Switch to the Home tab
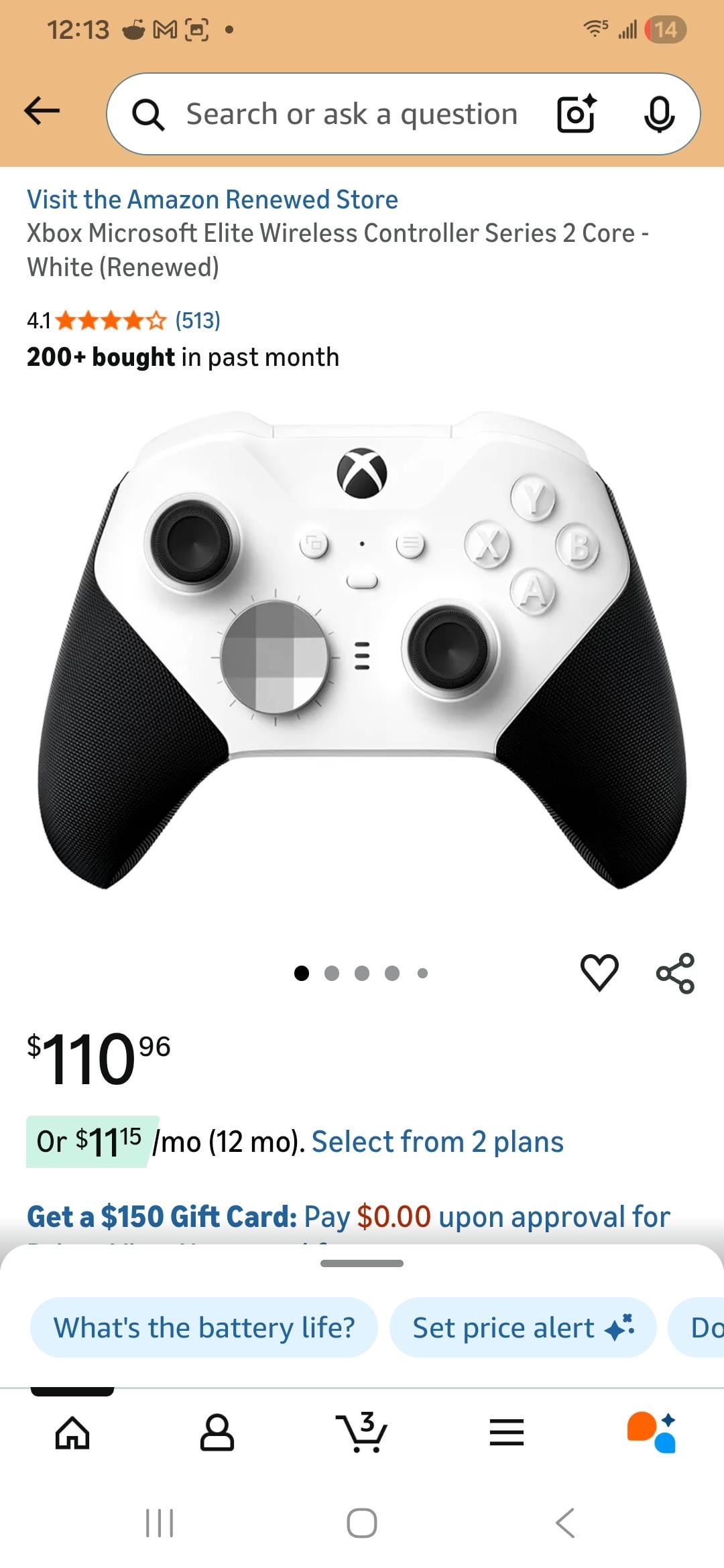The width and height of the screenshot is (724, 1568). coord(72,1433)
